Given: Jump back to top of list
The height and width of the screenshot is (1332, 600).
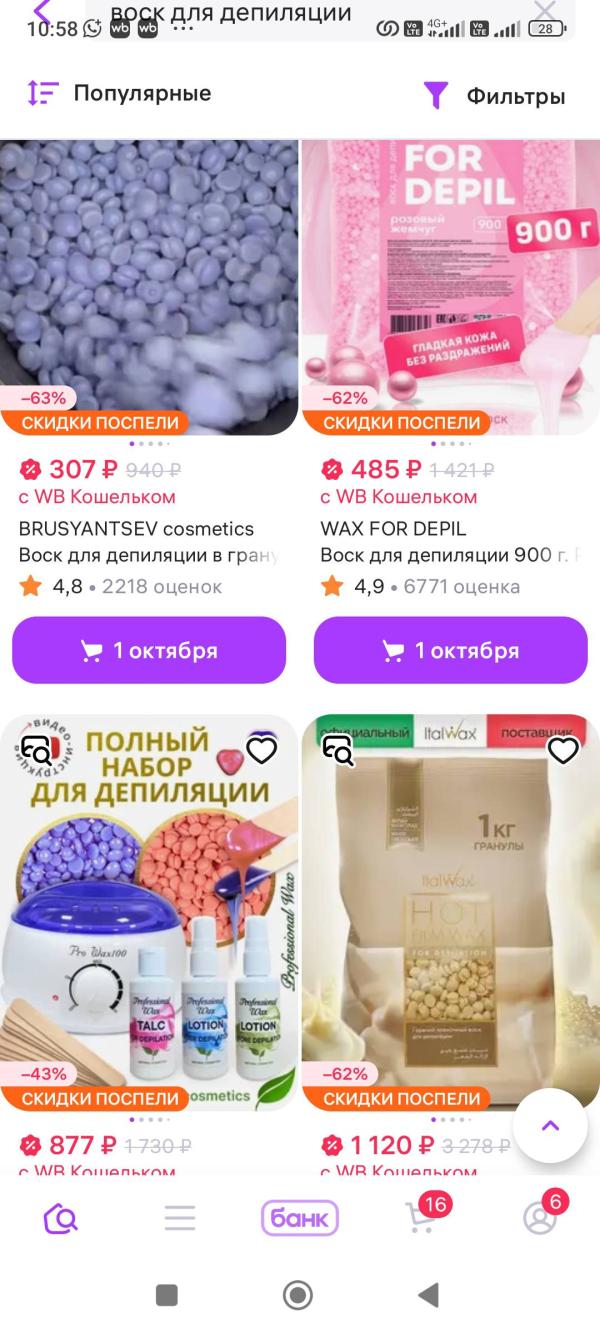Looking at the screenshot, I should coord(550,1125).
